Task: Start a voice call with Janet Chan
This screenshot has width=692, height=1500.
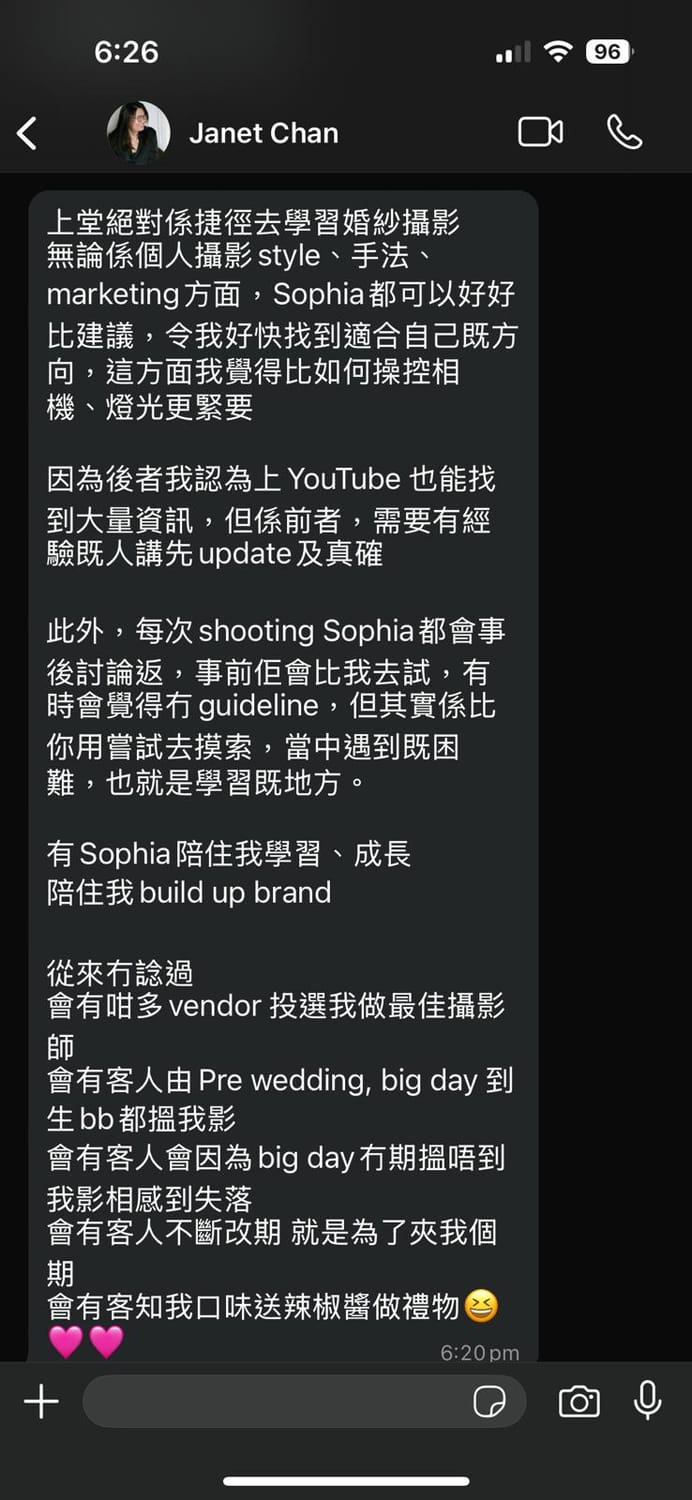Action: 625,132
